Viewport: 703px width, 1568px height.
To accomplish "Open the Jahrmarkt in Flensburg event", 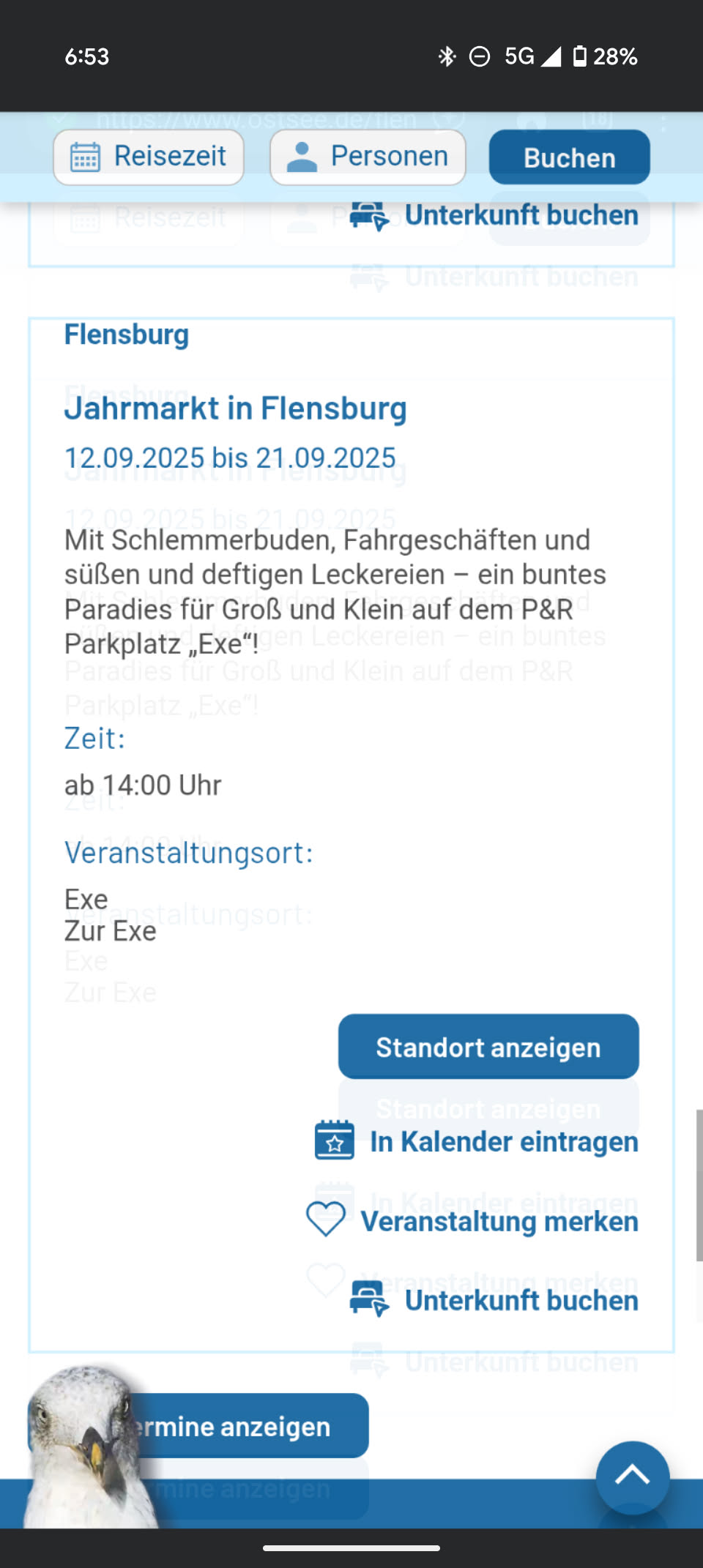I will 235,408.
